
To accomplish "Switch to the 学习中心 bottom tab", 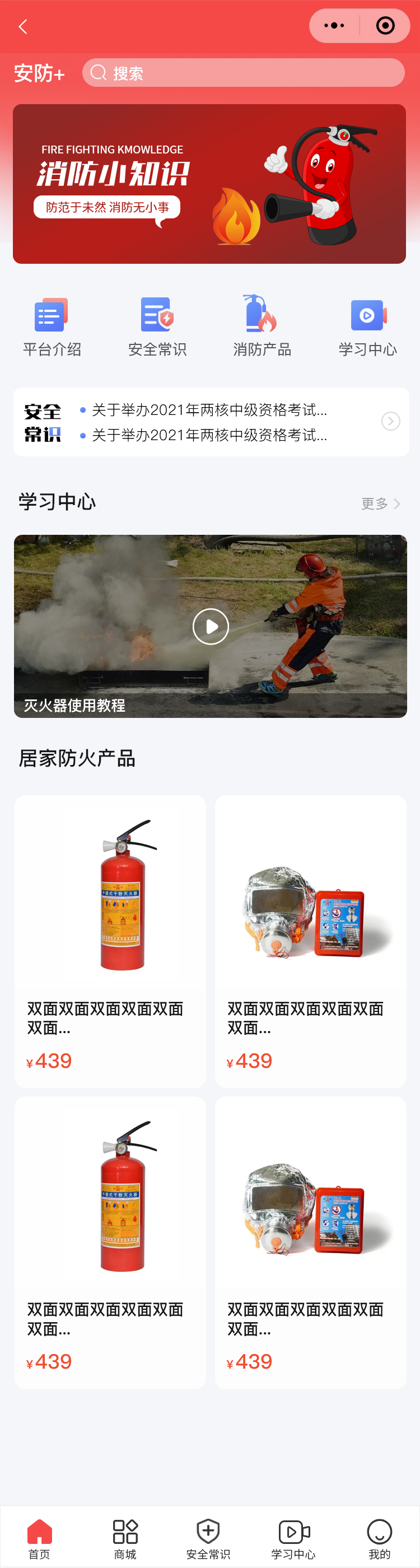I will 293,1538.
